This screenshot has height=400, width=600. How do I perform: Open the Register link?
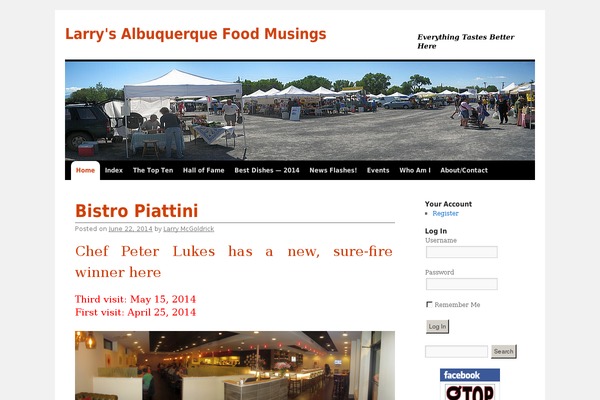pyautogui.click(x=445, y=213)
